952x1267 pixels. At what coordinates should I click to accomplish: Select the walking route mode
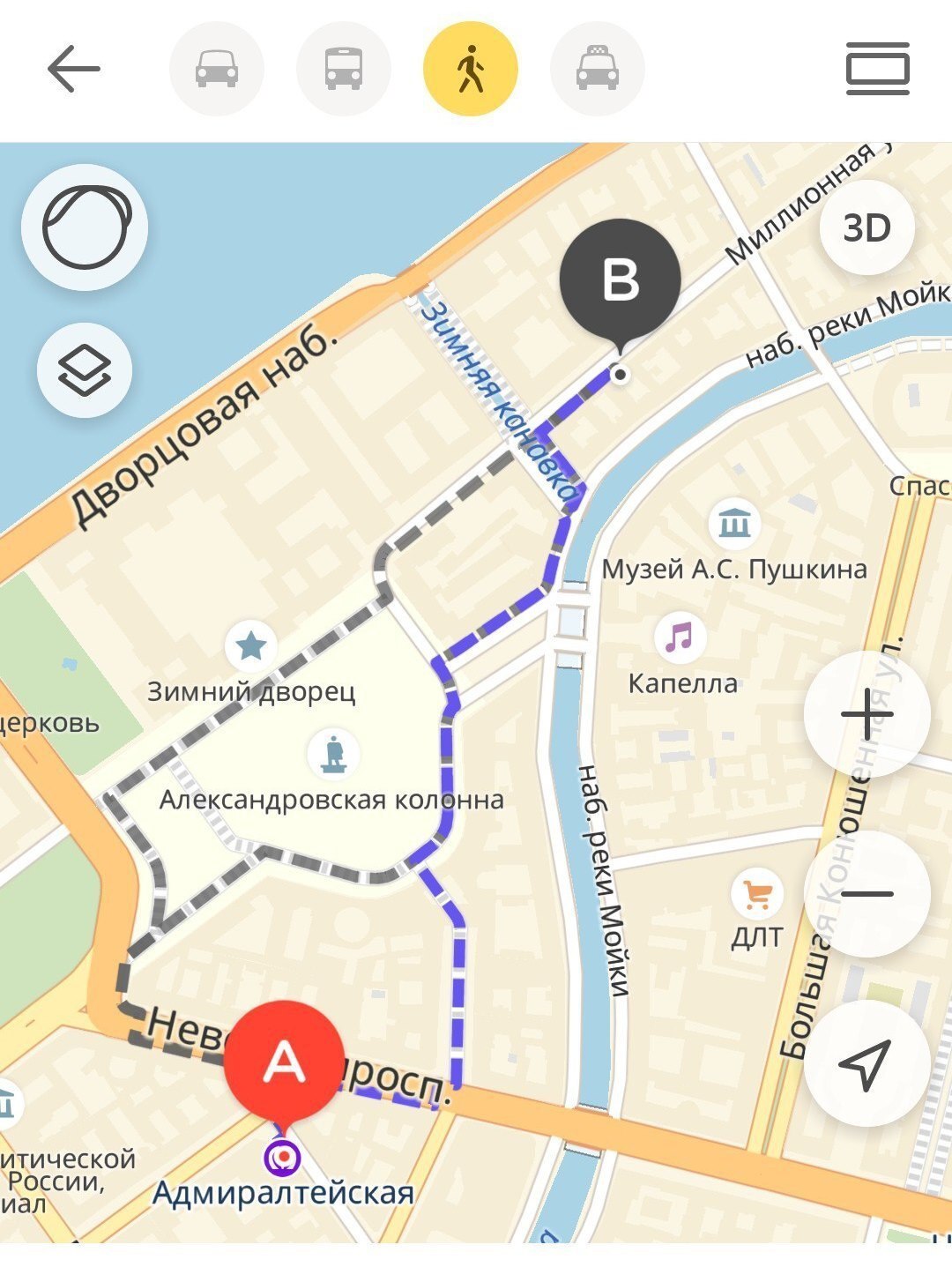[x=471, y=70]
